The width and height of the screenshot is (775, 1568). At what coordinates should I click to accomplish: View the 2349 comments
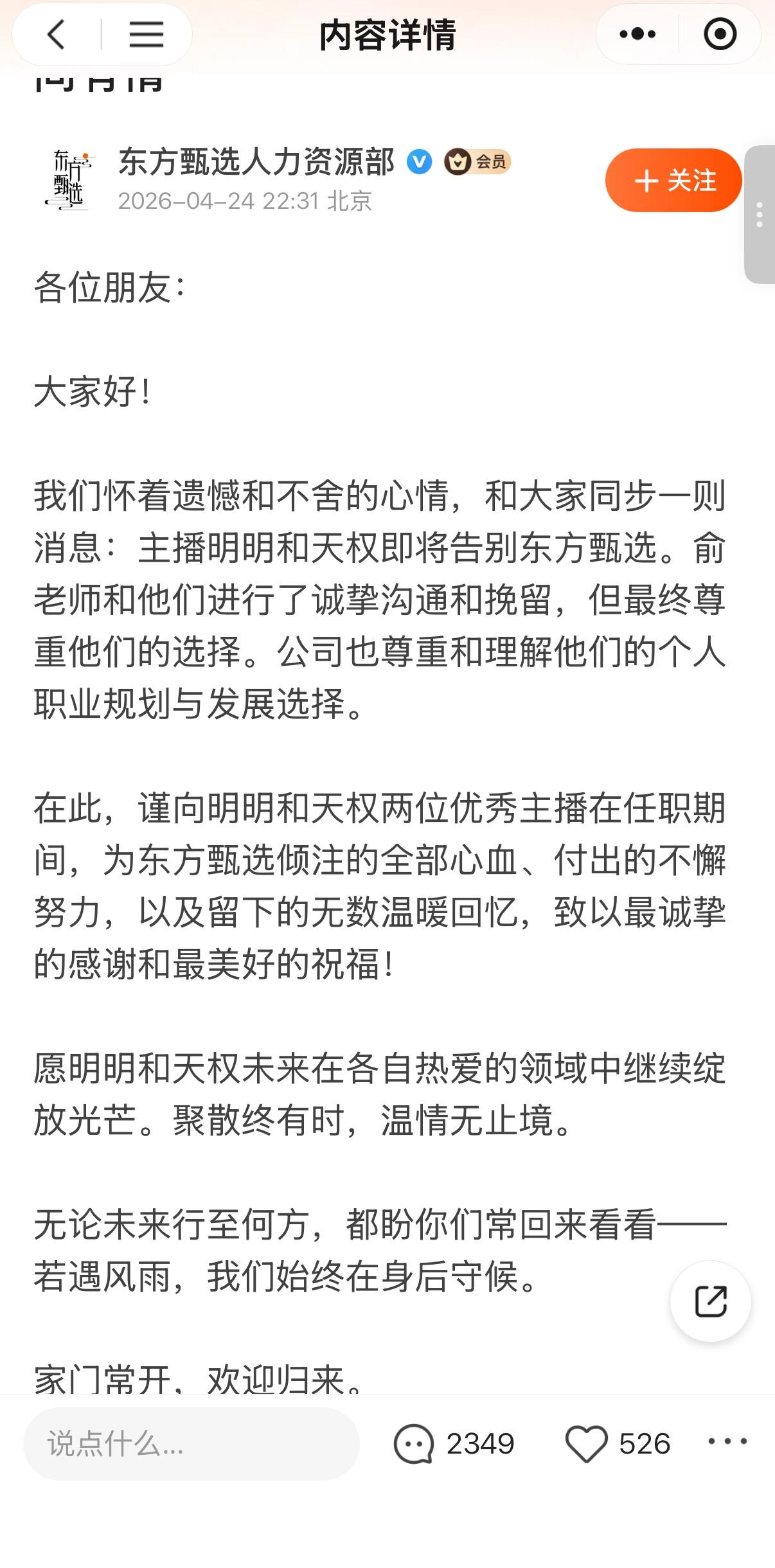pos(453,1444)
